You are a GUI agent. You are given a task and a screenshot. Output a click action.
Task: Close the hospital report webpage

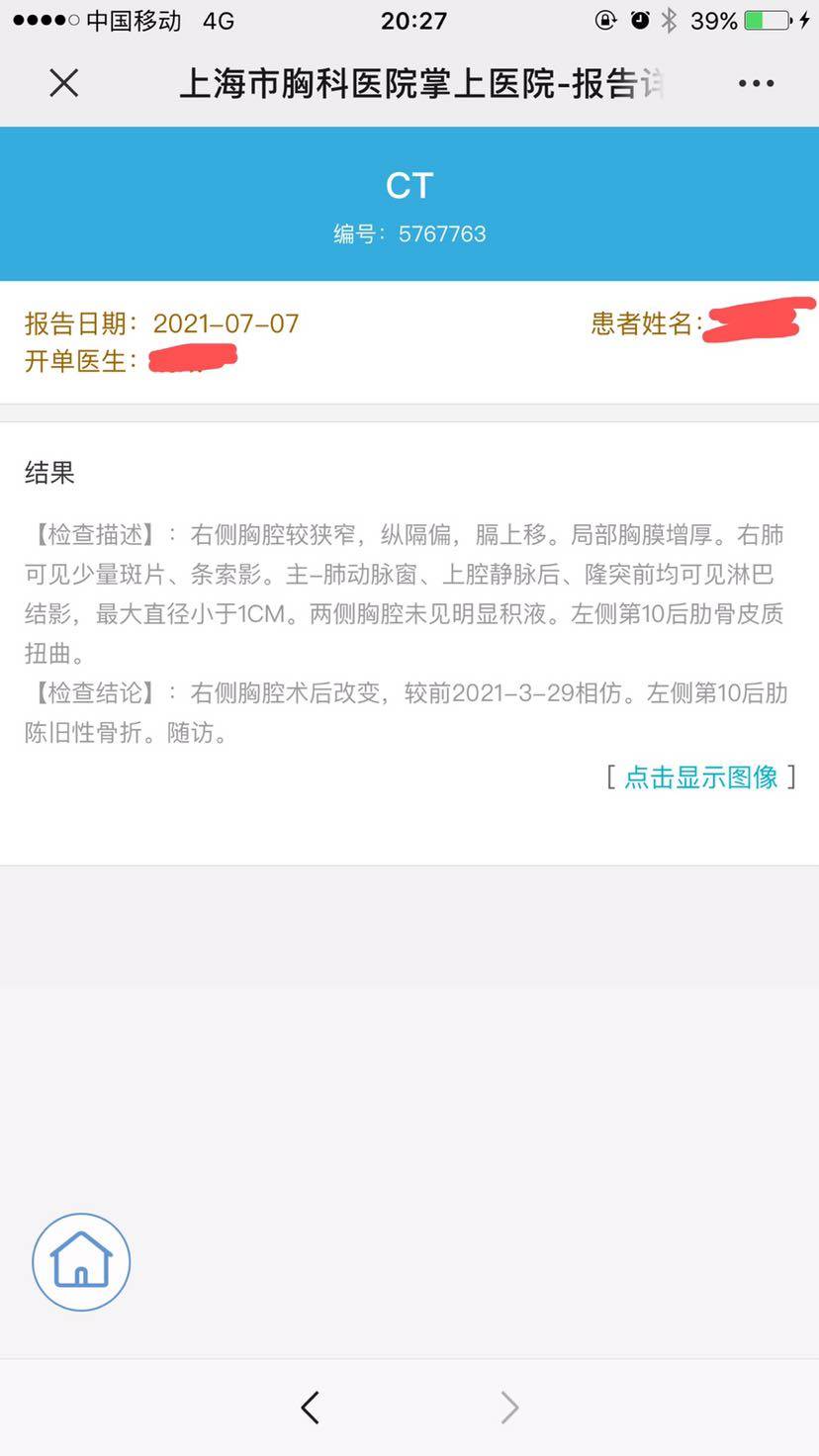pyautogui.click(x=63, y=83)
